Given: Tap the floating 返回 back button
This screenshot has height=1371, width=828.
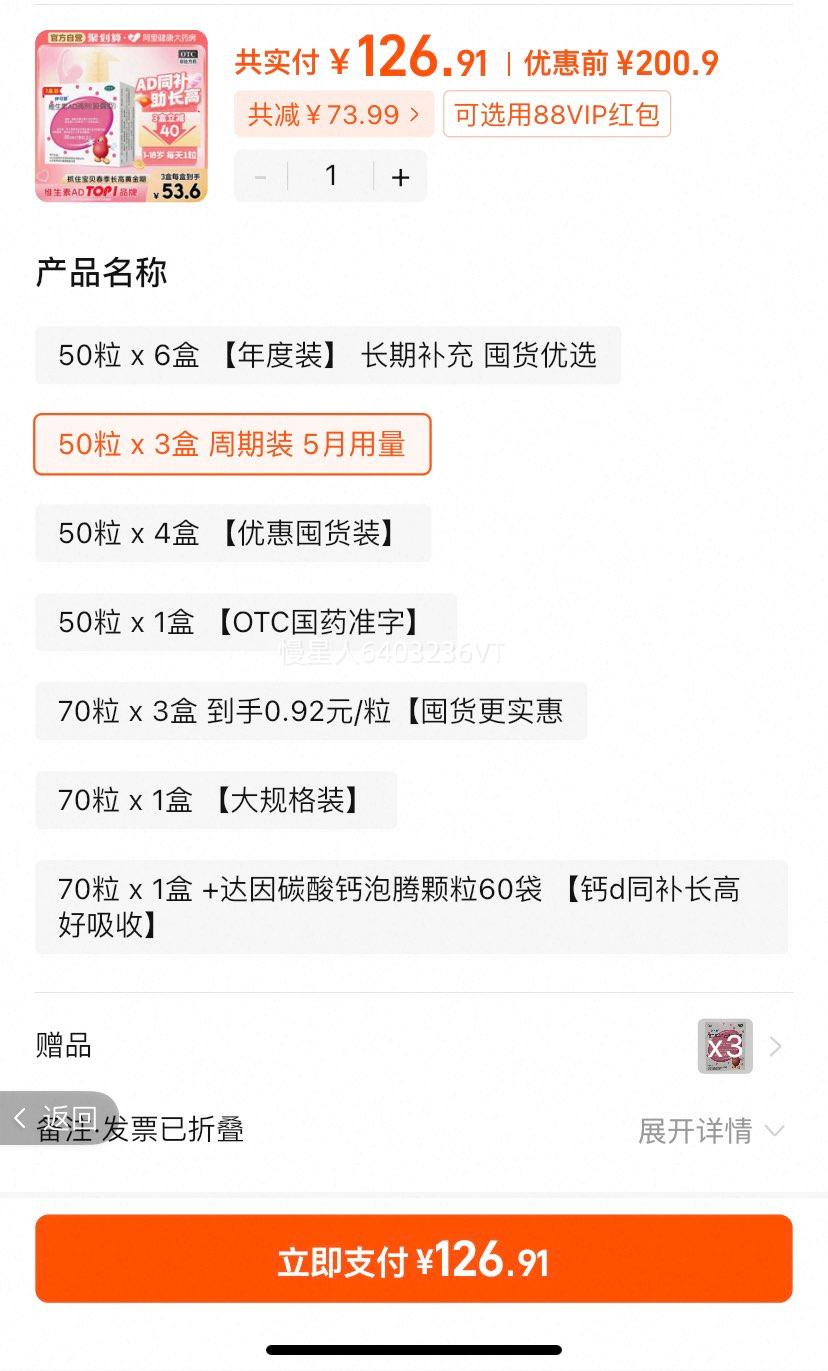Looking at the screenshot, I should click(x=59, y=1117).
